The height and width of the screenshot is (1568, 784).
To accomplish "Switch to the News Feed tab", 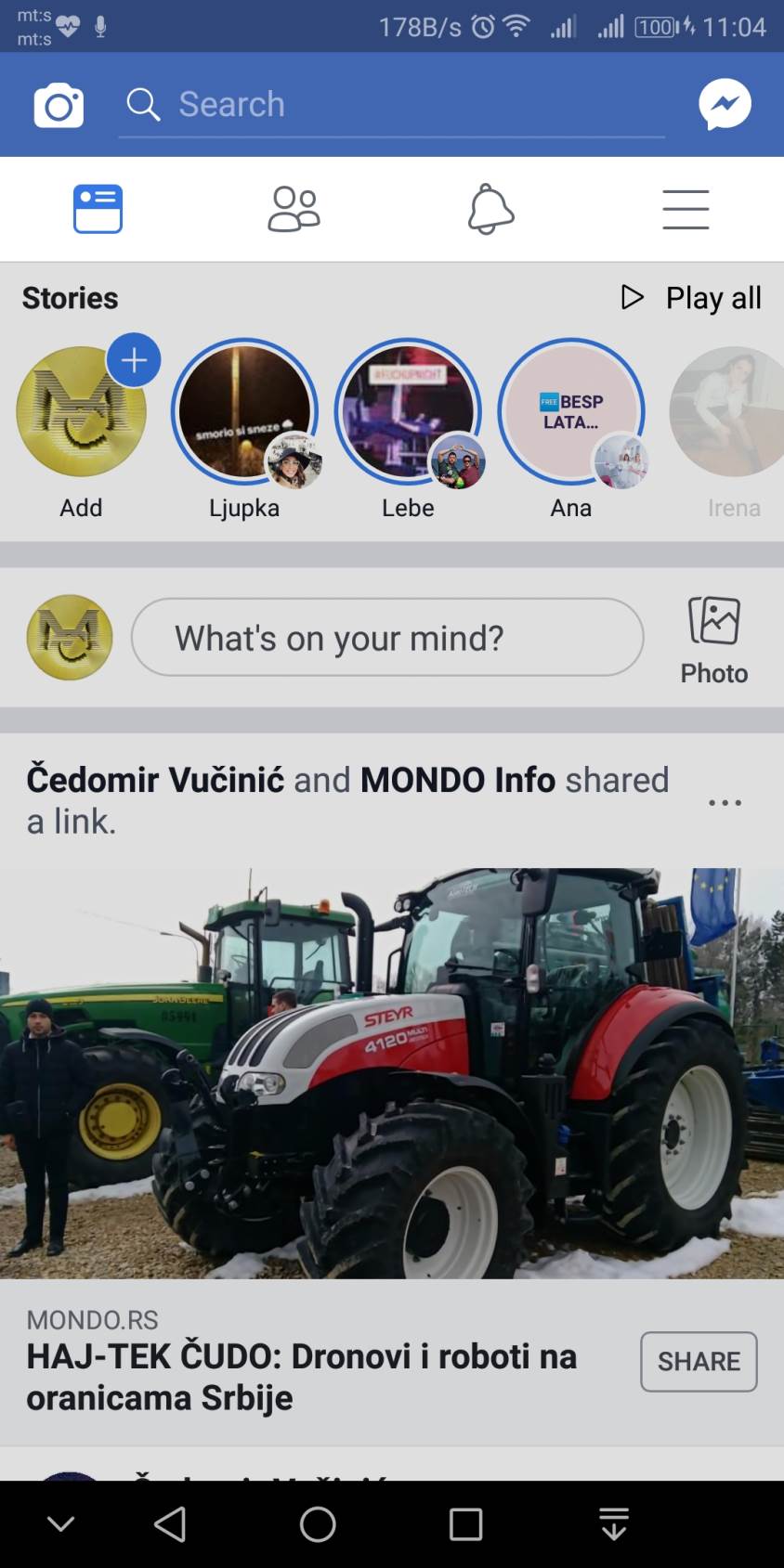I will 98,208.
